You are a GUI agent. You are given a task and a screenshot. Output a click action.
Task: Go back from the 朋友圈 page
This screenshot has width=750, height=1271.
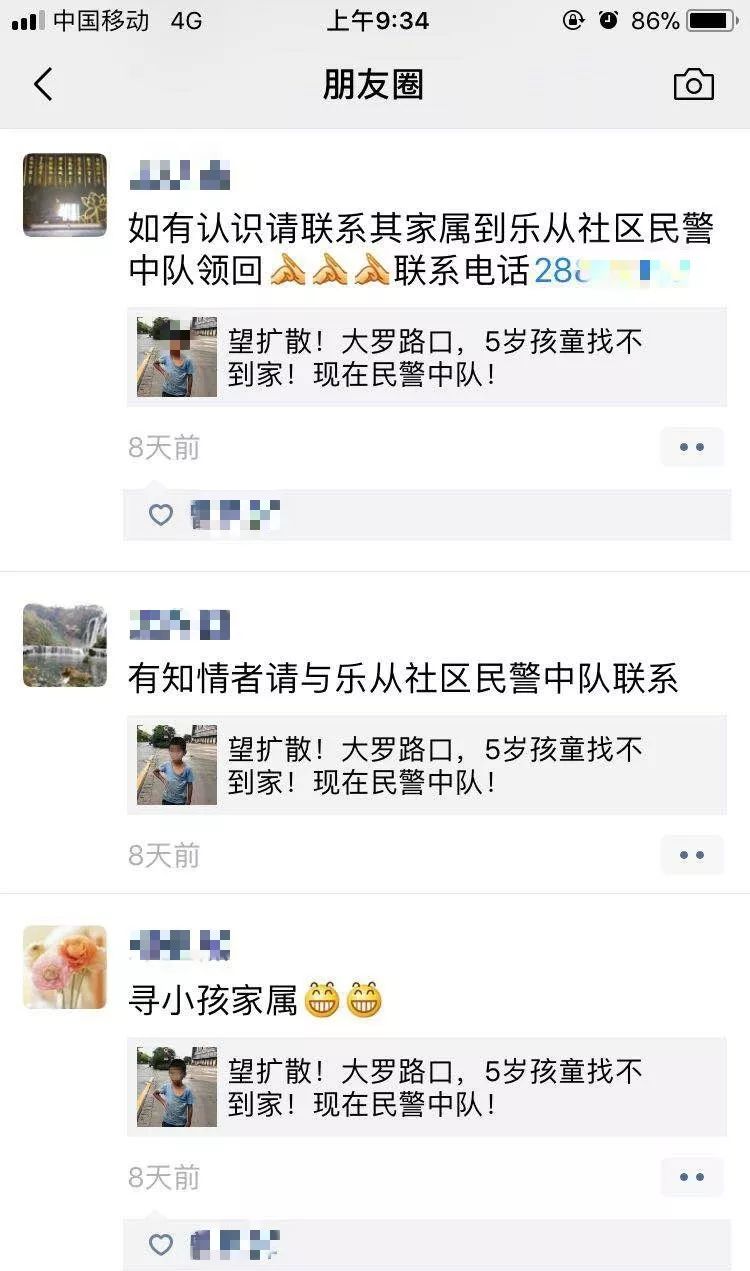[43, 85]
